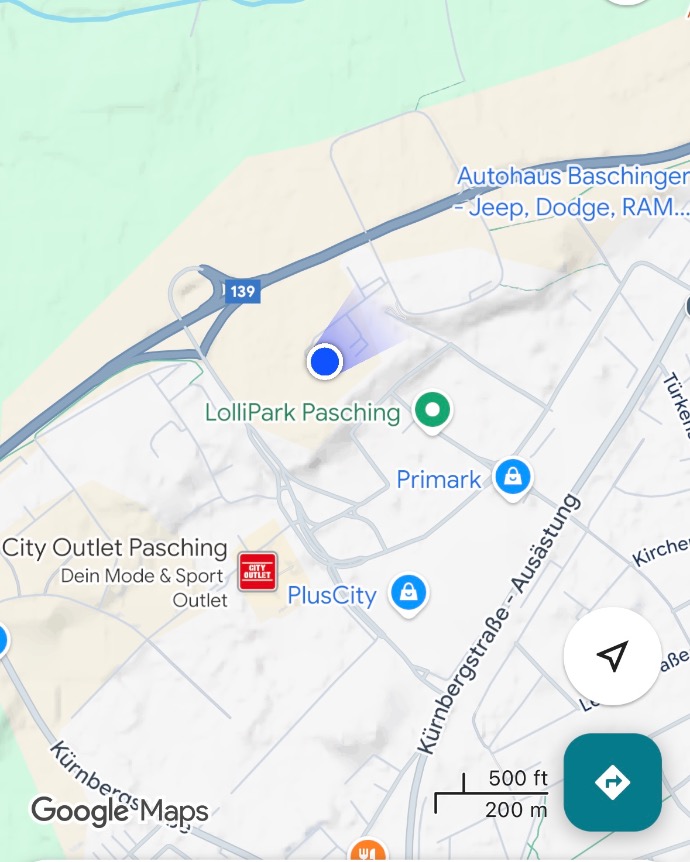The image size is (690, 862).
Task: Recenter map on my current location
Action: pyautogui.click(x=612, y=656)
